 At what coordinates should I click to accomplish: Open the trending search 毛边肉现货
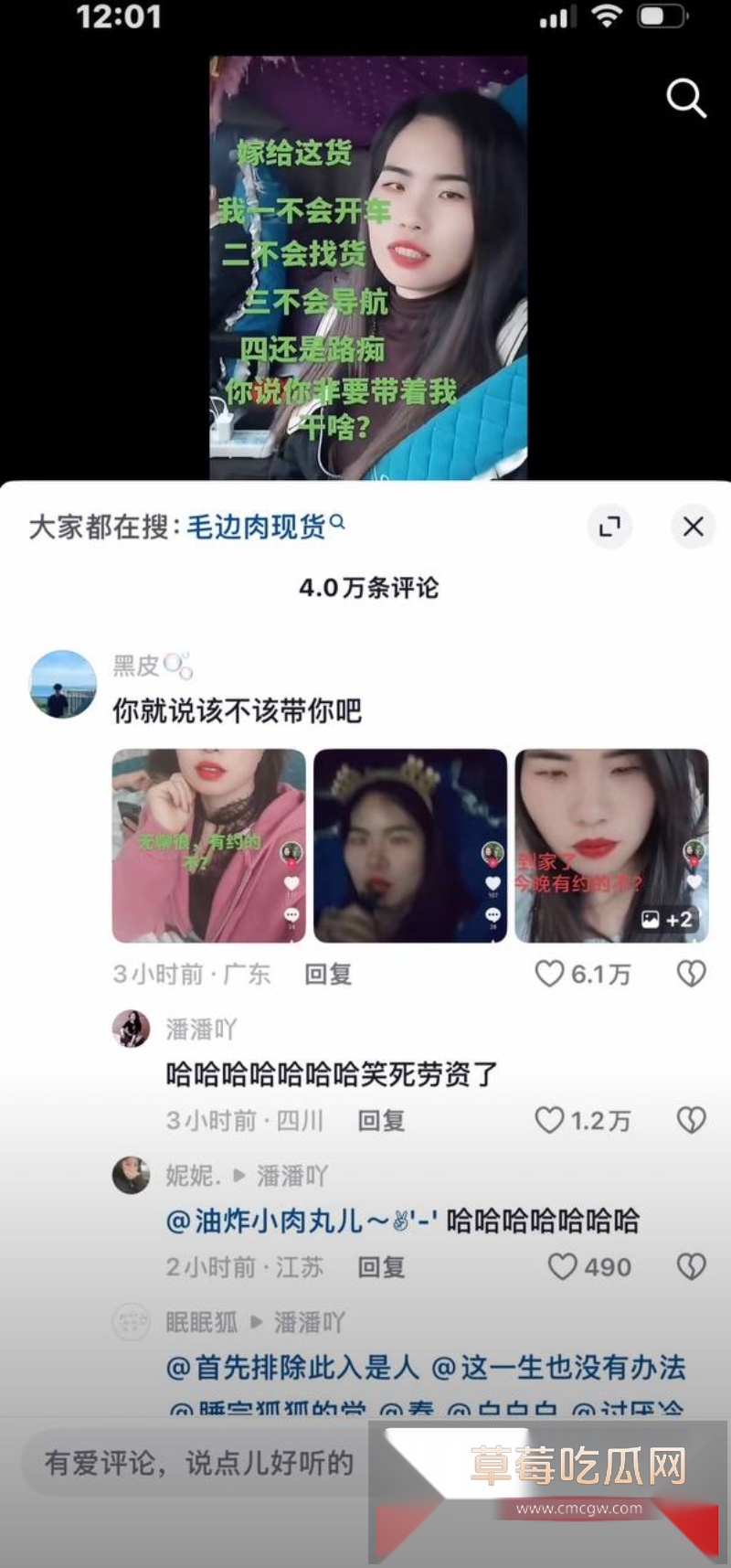point(256,528)
